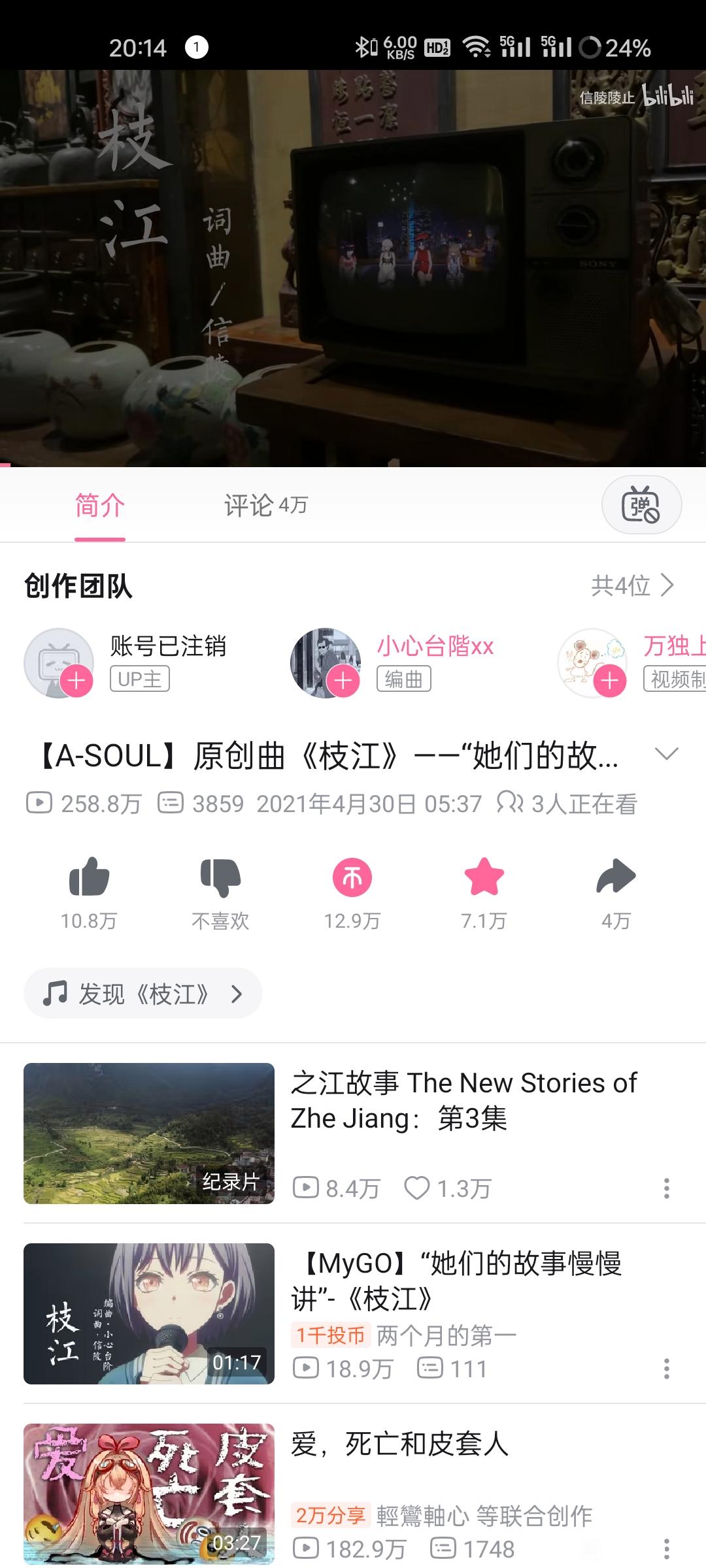The image size is (706, 1568).
Task: Follow the 账号已注销 UP主 via plus icon
Action: coord(76,681)
